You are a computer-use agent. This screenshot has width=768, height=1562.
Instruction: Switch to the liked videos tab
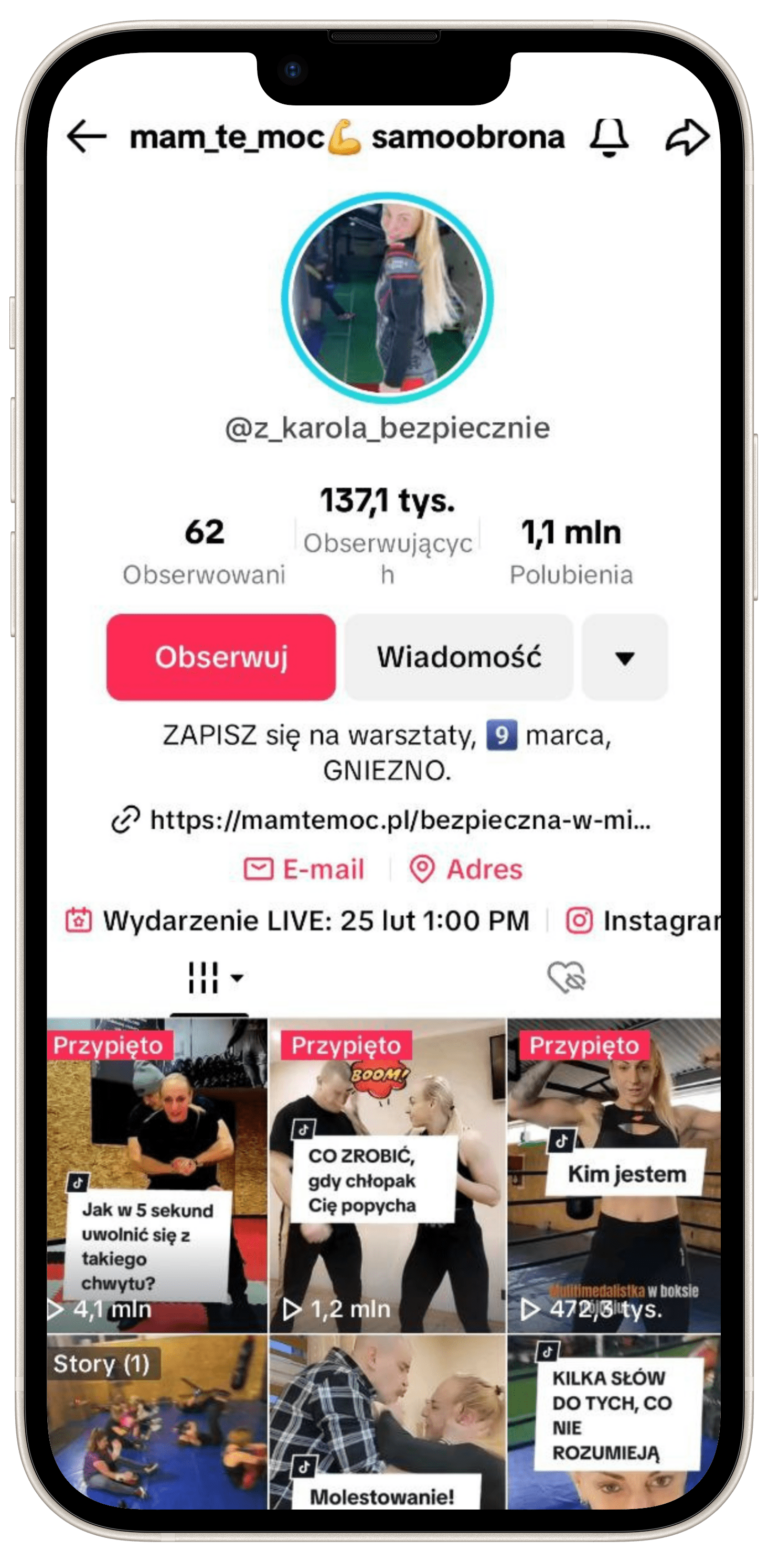(x=566, y=978)
